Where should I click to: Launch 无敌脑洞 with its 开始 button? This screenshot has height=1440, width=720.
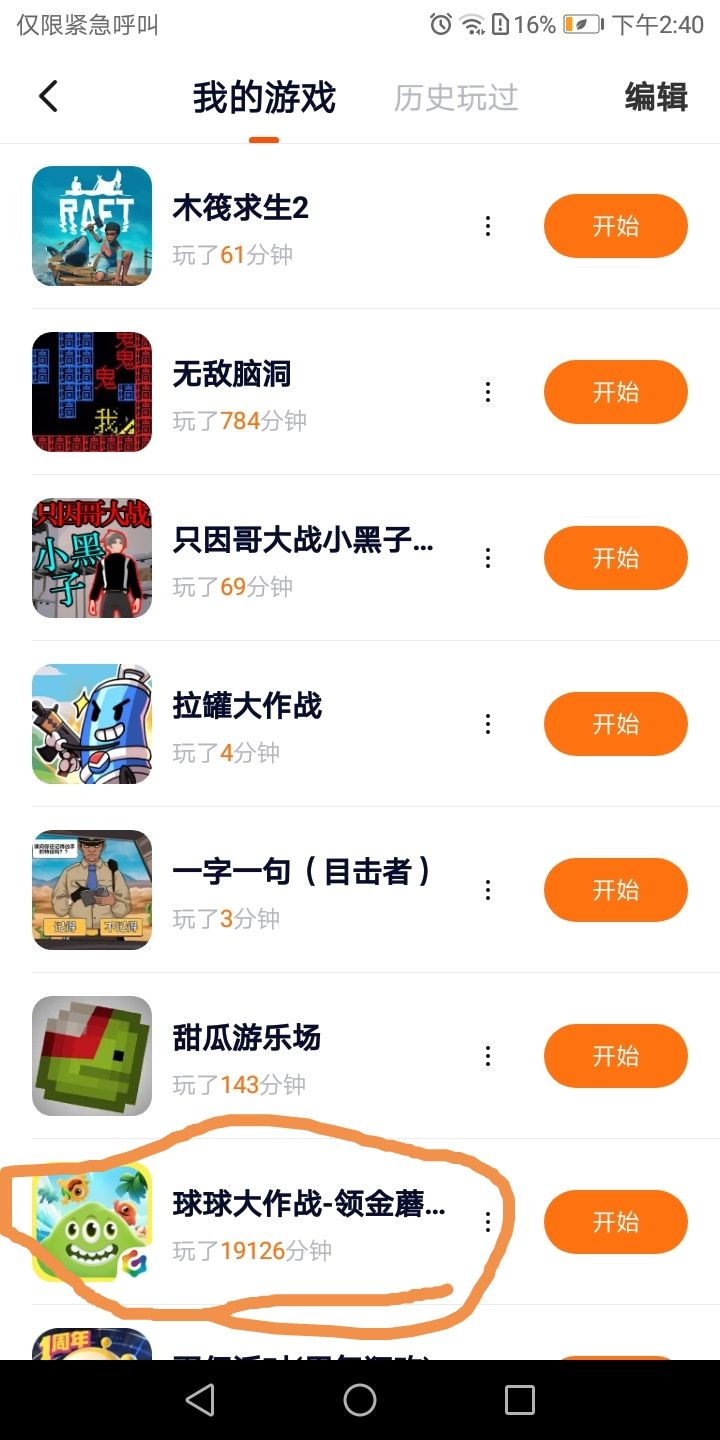(615, 392)
